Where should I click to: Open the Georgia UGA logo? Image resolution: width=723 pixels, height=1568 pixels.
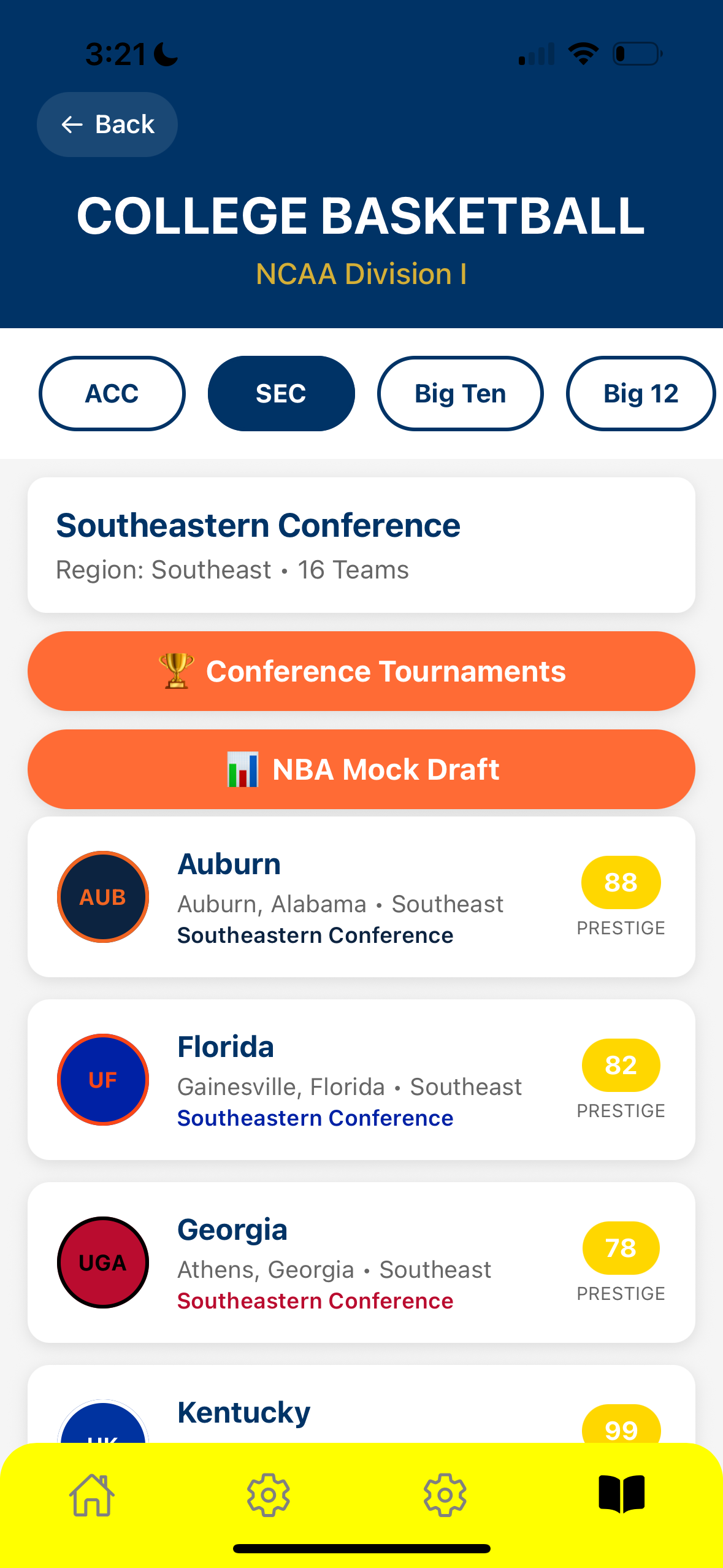pyautogui.click(x=102, y=1262)
